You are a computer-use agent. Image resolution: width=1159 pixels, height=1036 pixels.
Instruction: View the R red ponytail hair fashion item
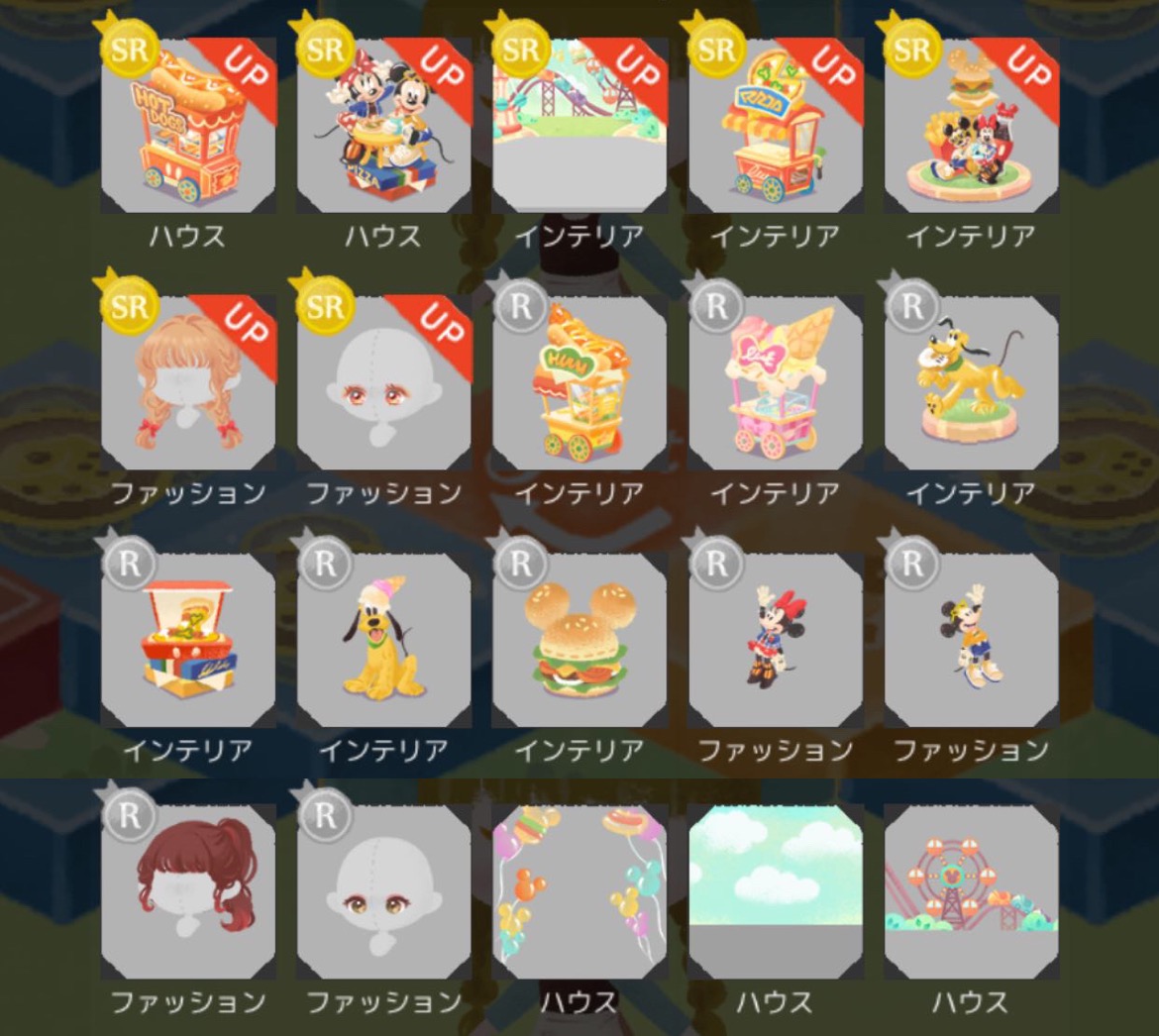pos(188,891)
